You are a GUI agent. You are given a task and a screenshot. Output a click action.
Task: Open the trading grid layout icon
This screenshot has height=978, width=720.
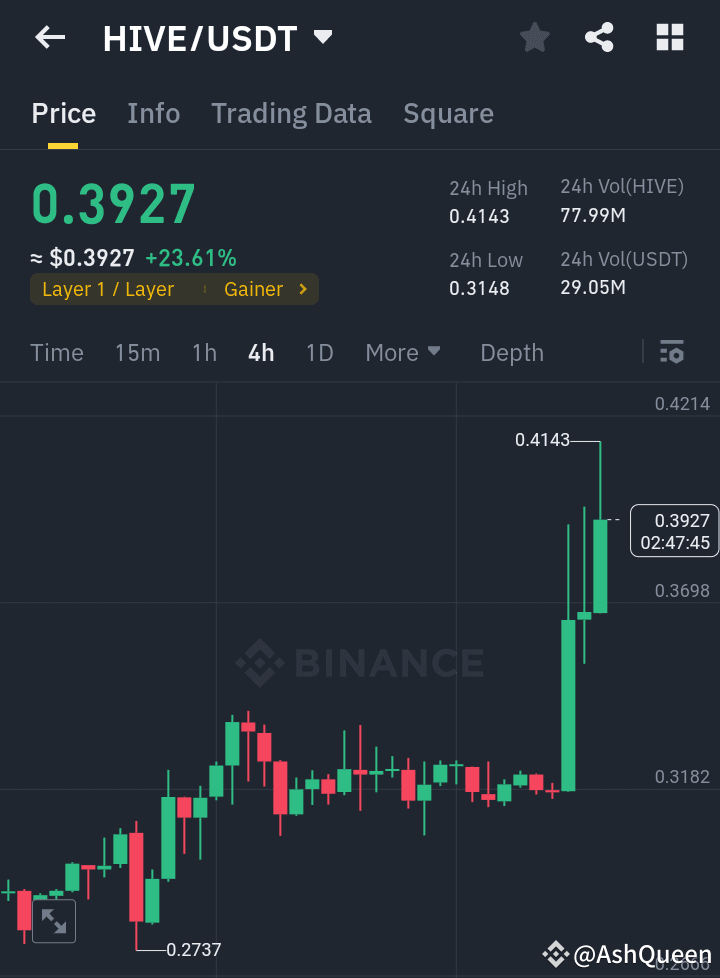[669, 37]
